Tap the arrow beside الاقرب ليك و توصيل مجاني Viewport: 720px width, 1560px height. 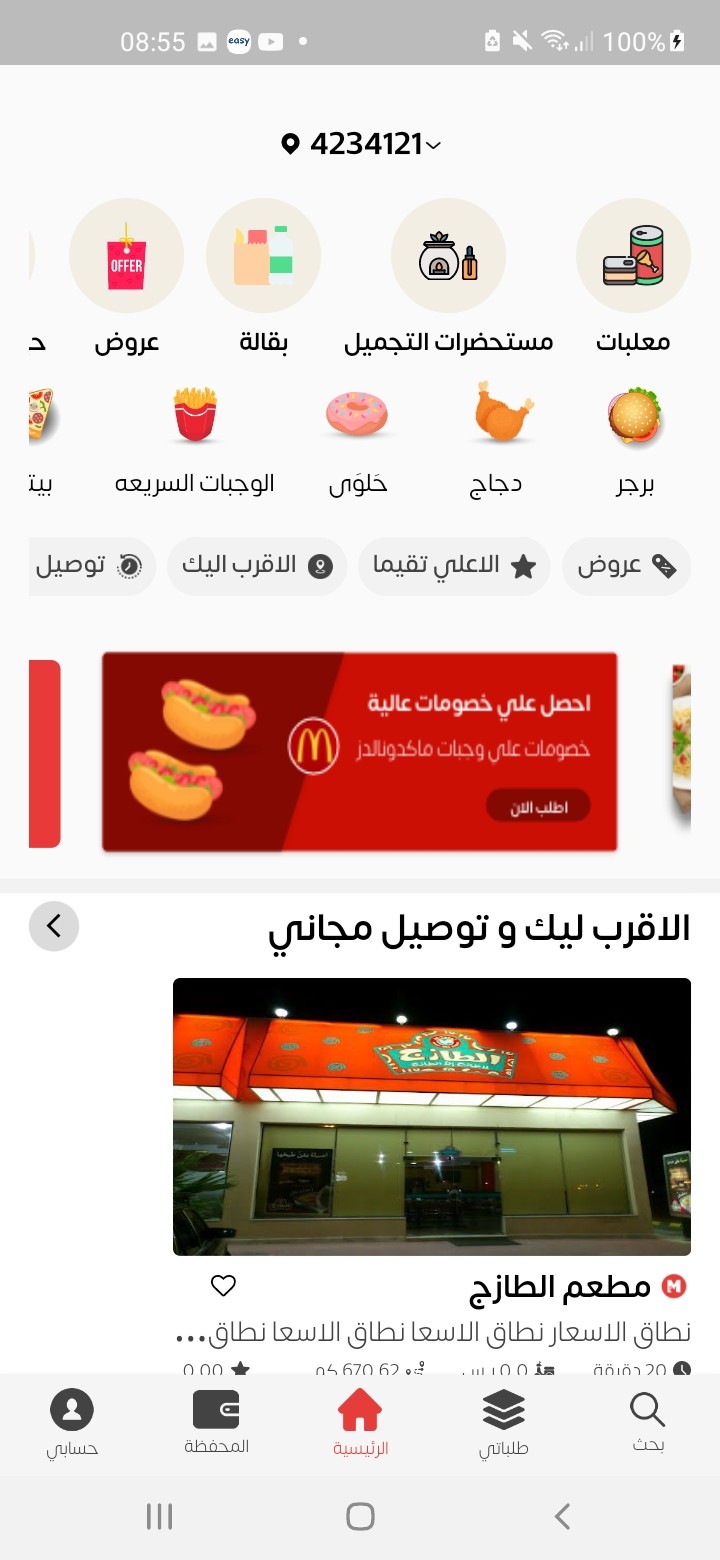coord(54,926)
